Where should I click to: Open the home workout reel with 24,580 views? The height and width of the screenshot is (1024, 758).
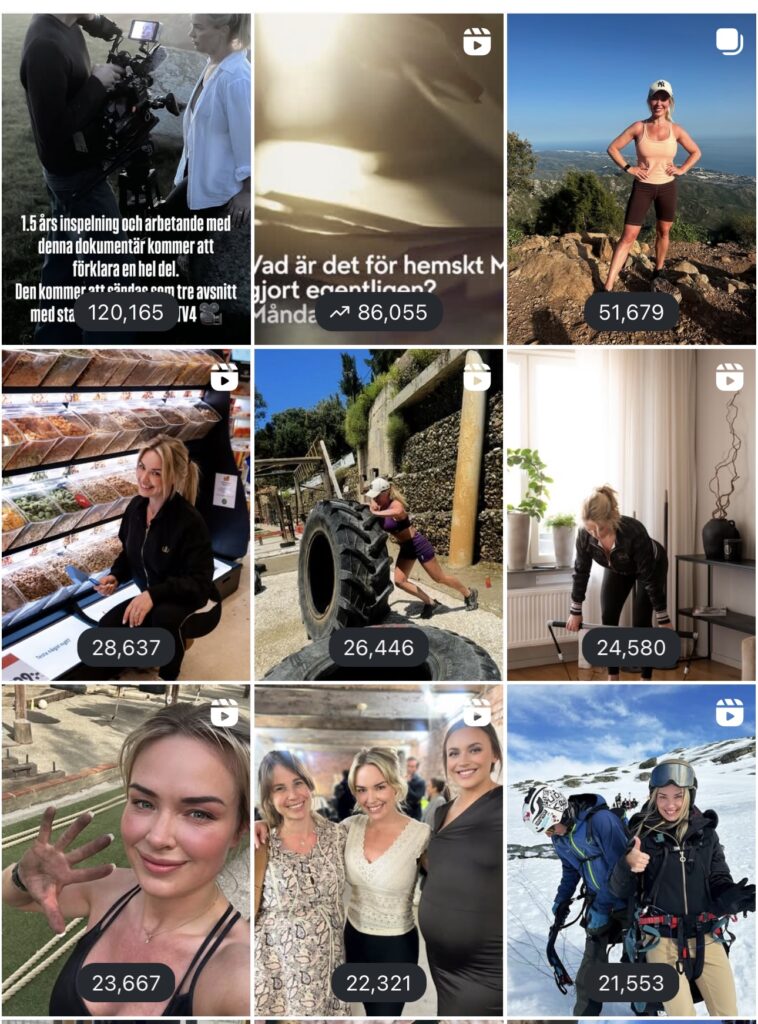coord(631,514)
